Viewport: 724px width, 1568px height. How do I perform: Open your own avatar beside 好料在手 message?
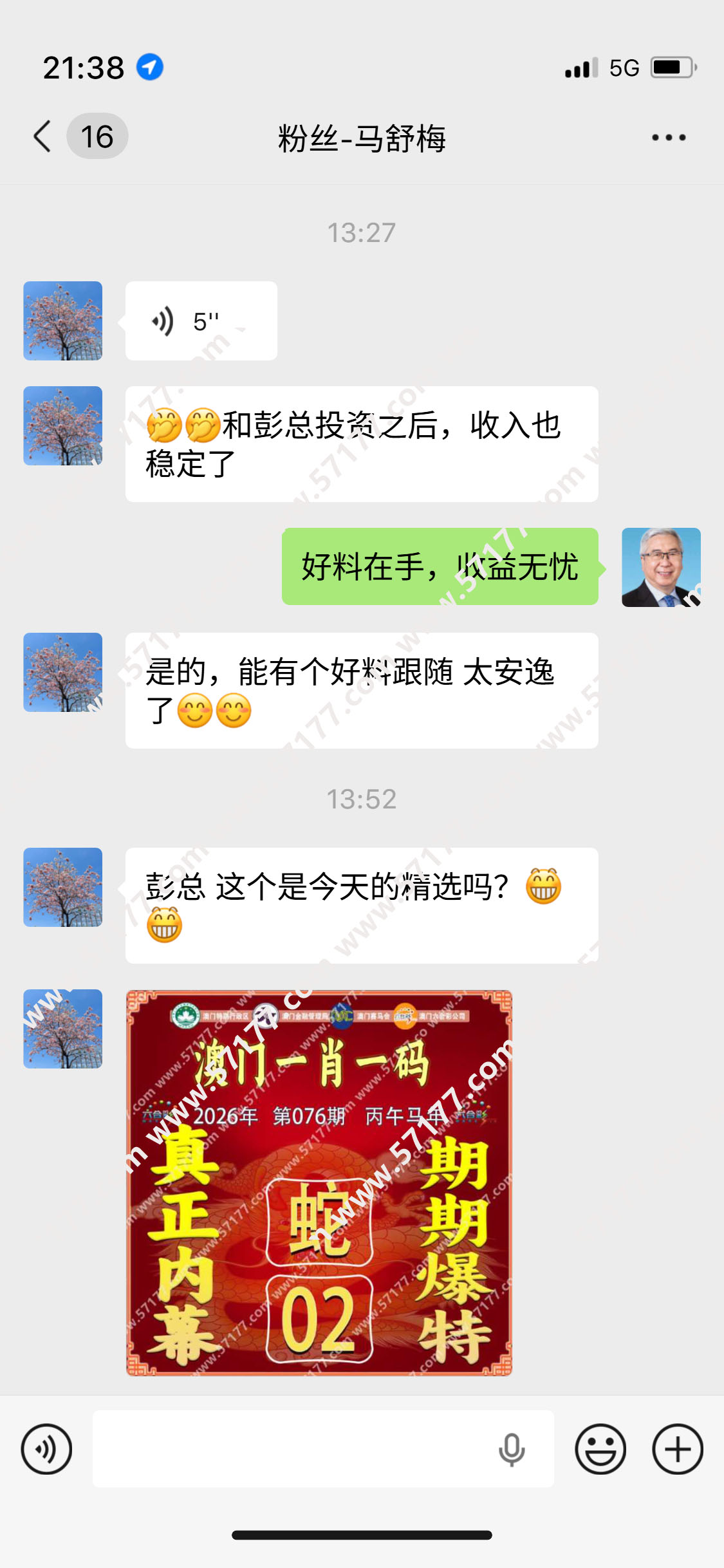coord(660,567)
